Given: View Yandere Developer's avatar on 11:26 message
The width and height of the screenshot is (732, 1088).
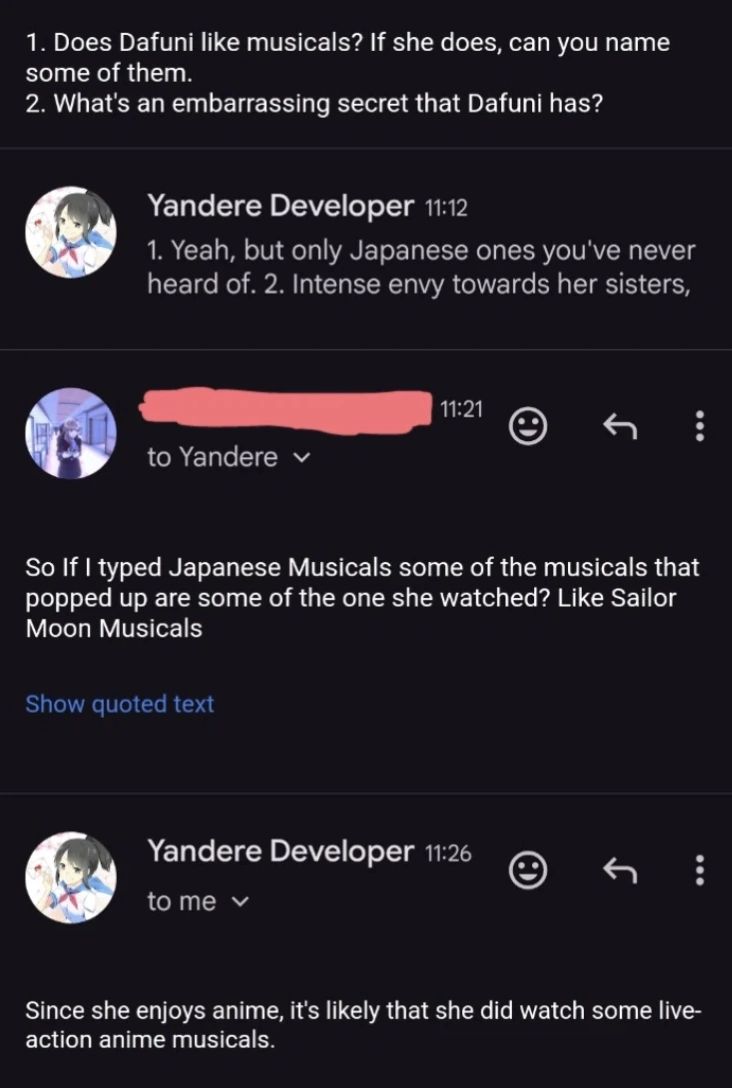Looking at the screenshot, I should tap(70, 877).
